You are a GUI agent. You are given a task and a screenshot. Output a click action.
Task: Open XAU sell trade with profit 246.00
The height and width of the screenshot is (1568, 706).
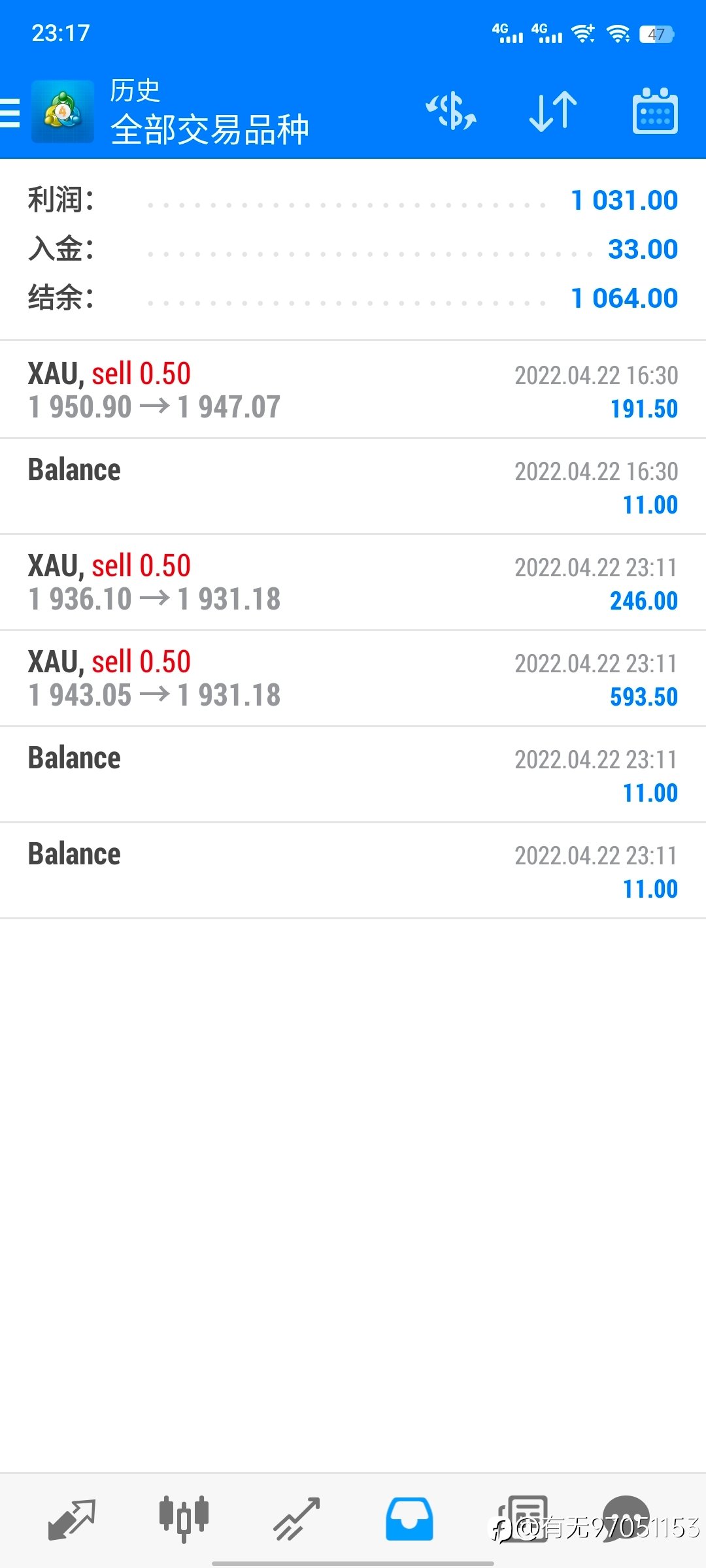353,582
